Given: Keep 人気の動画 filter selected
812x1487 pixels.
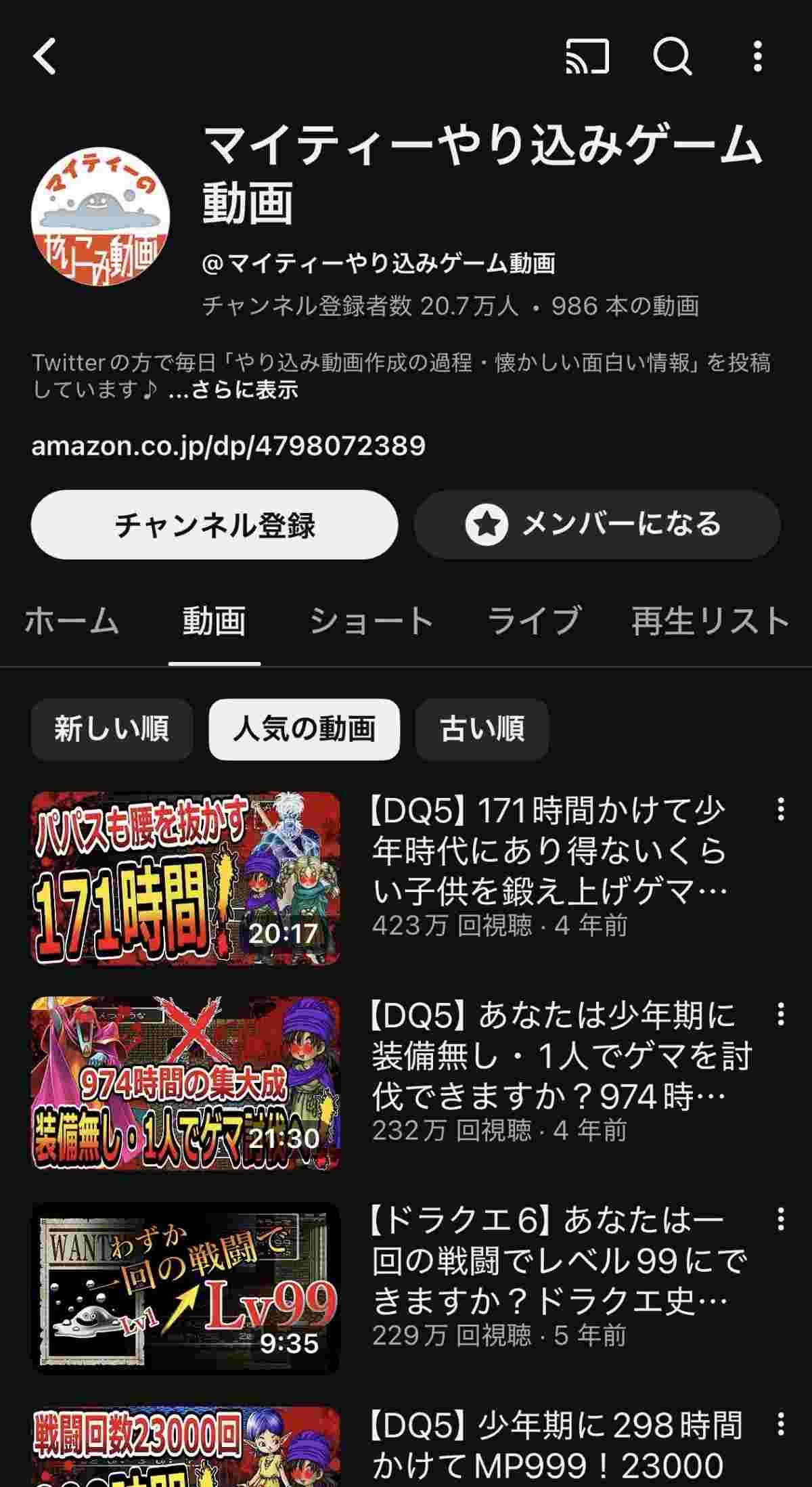Looking at the screenshot, I should (304, 728).
